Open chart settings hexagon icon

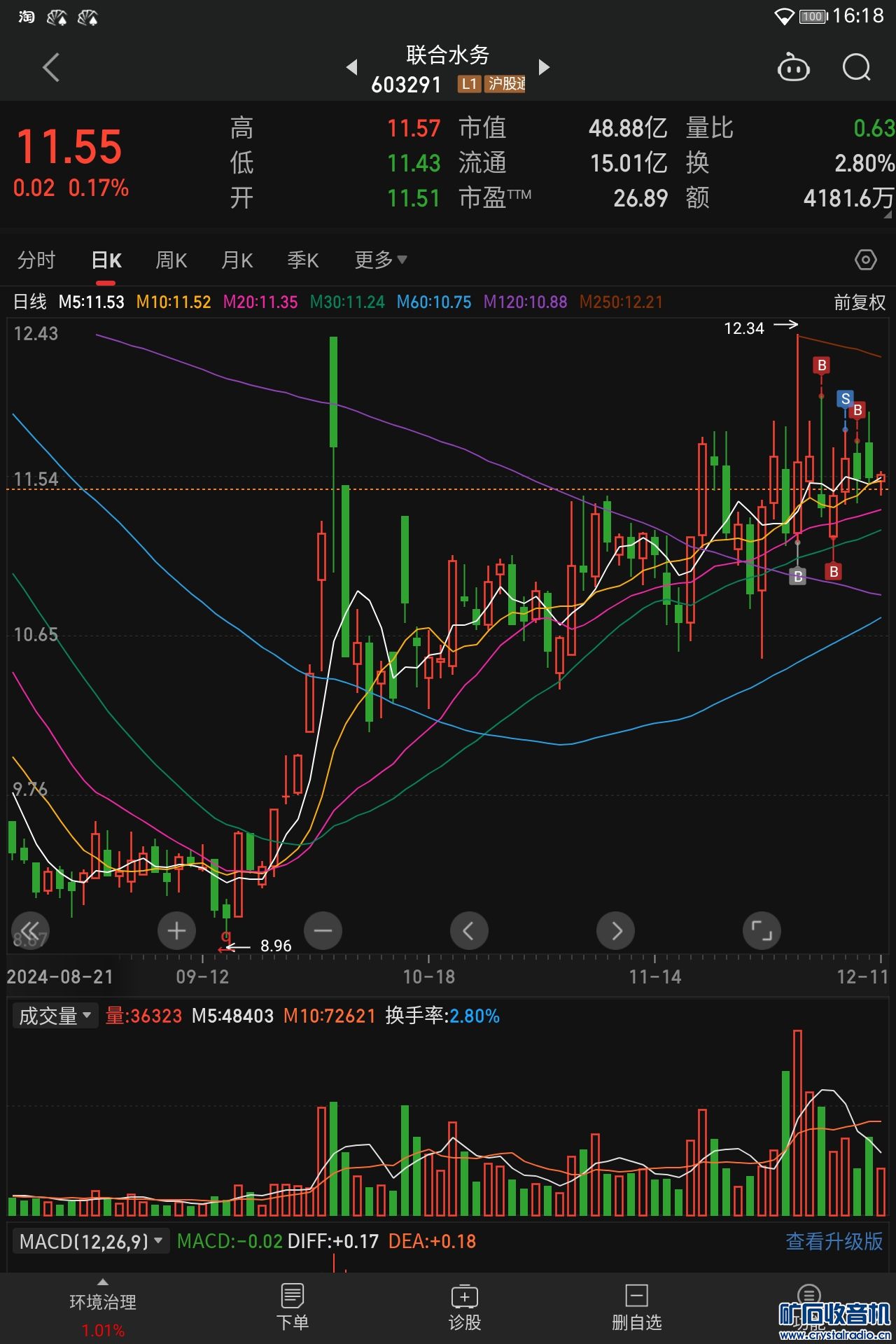coord(866,260)
